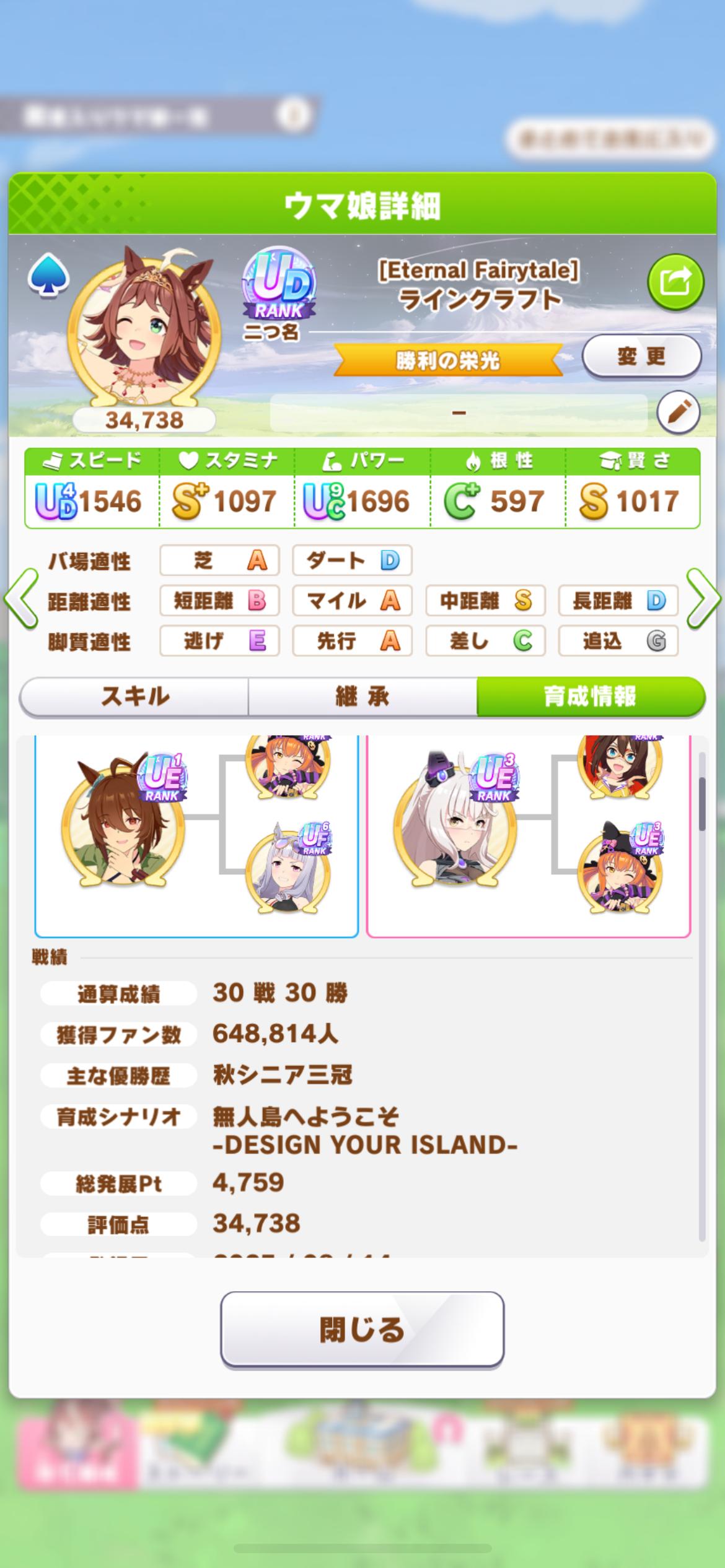Share this Uma Musume's details
Screen dimensions: 725x1568
tap(675, 282)
